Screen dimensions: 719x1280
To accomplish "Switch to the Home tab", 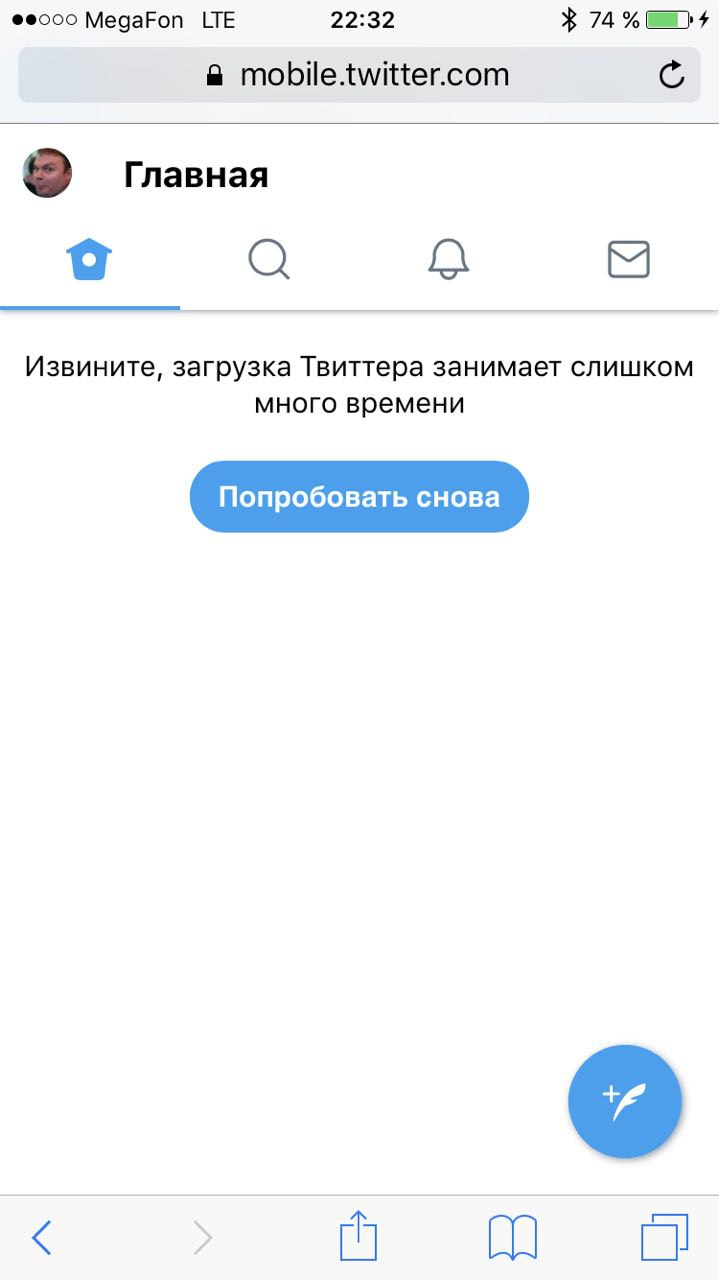I will (x=89, y=261).
